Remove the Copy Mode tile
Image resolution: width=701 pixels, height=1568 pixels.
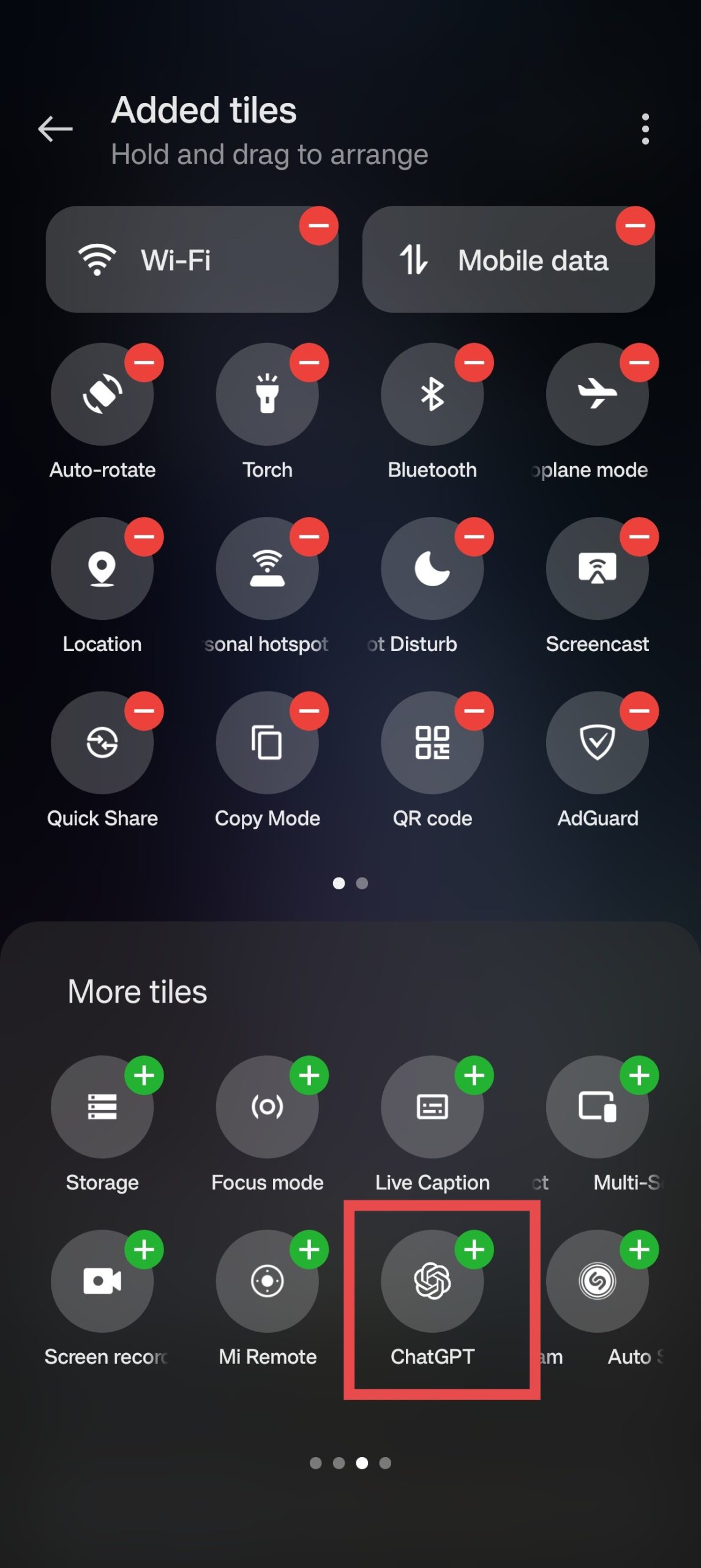tap(309, 710)
